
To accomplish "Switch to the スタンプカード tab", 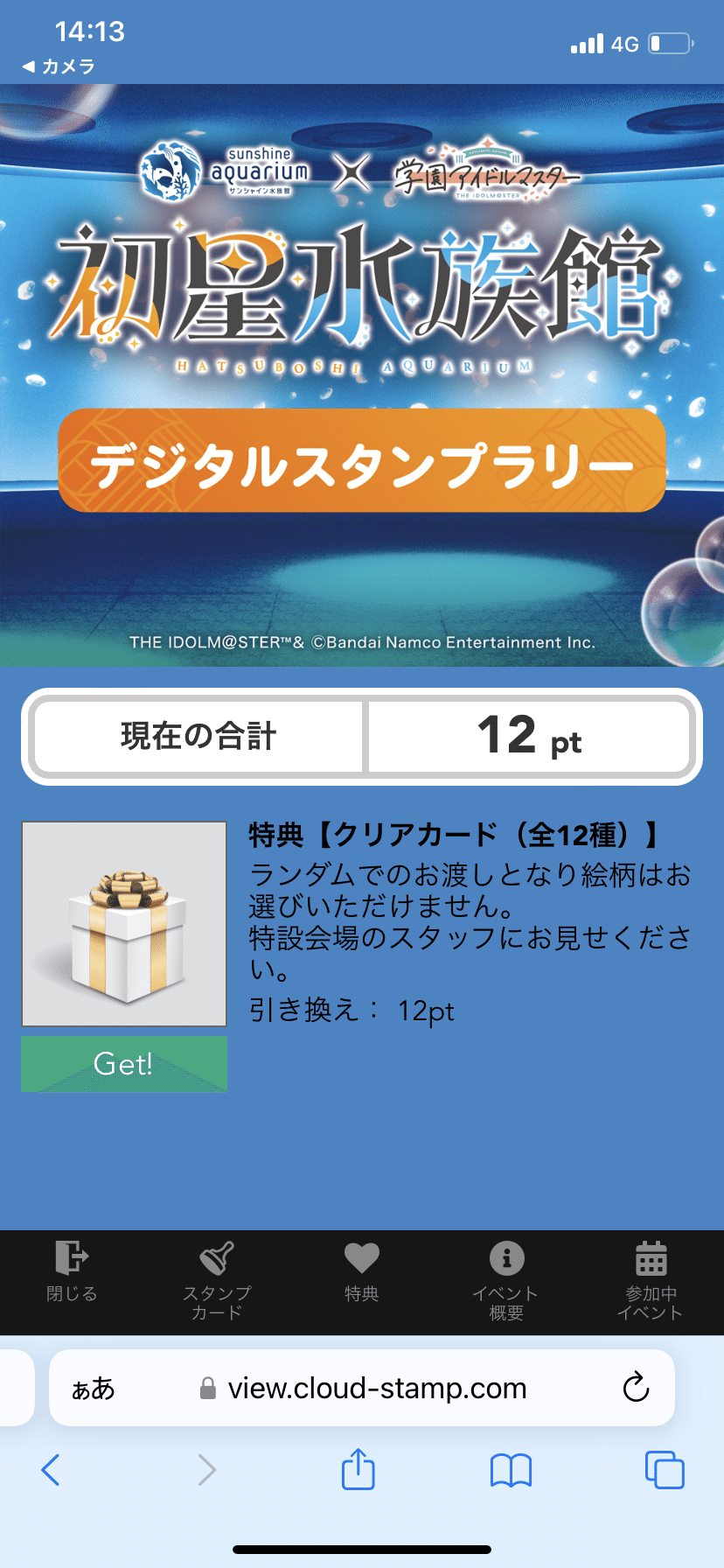I will tap(217, 1280).
